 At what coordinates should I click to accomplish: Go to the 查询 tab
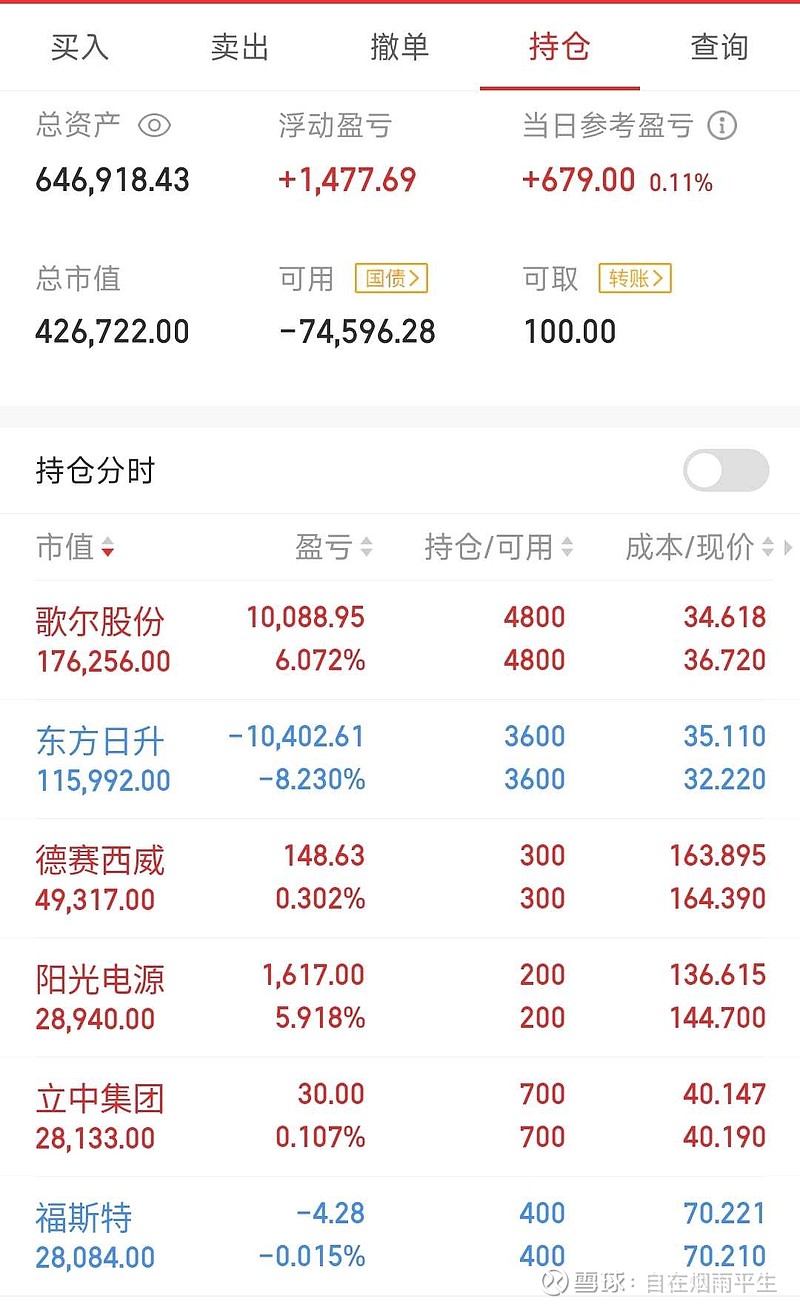tap(720, 47)
